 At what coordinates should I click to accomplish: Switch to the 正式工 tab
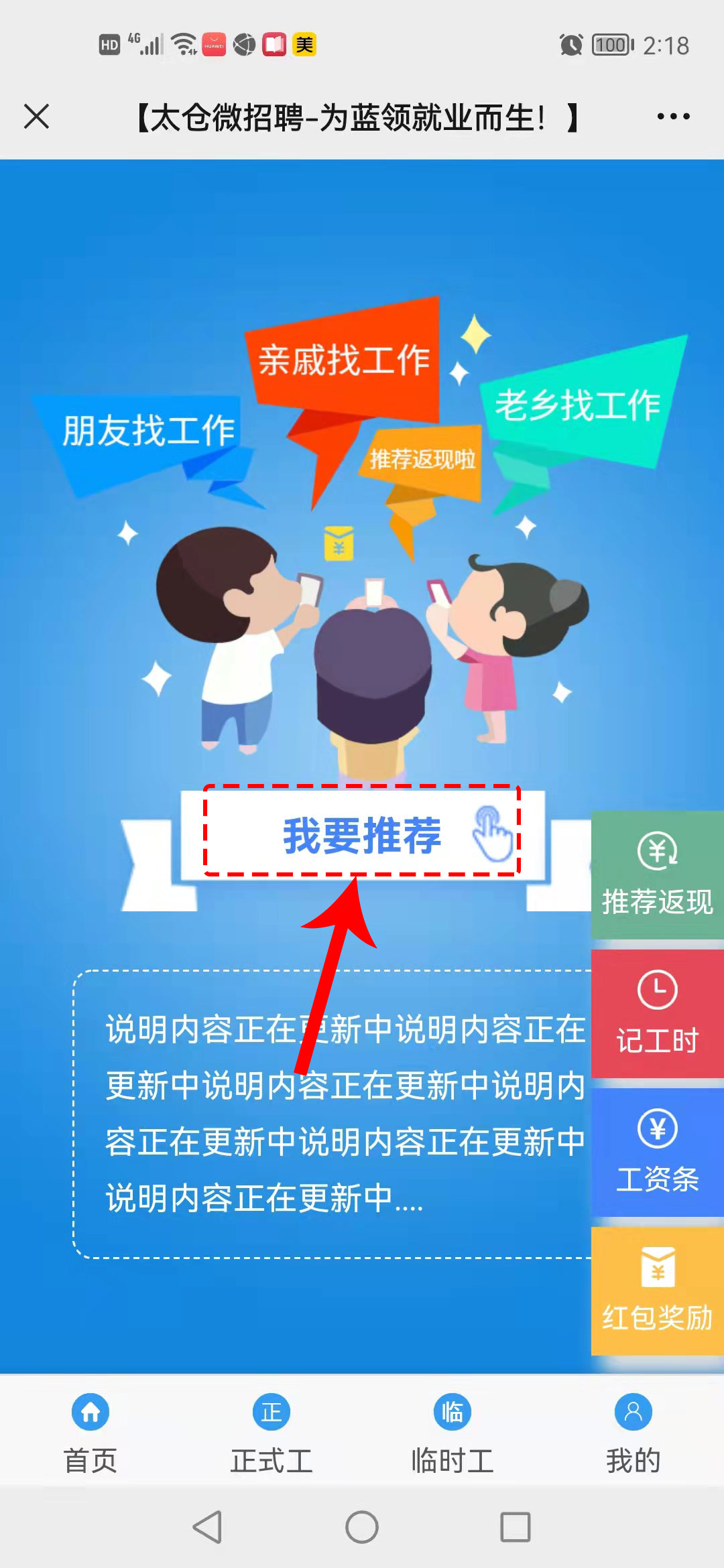click(x=271, y=1433)
